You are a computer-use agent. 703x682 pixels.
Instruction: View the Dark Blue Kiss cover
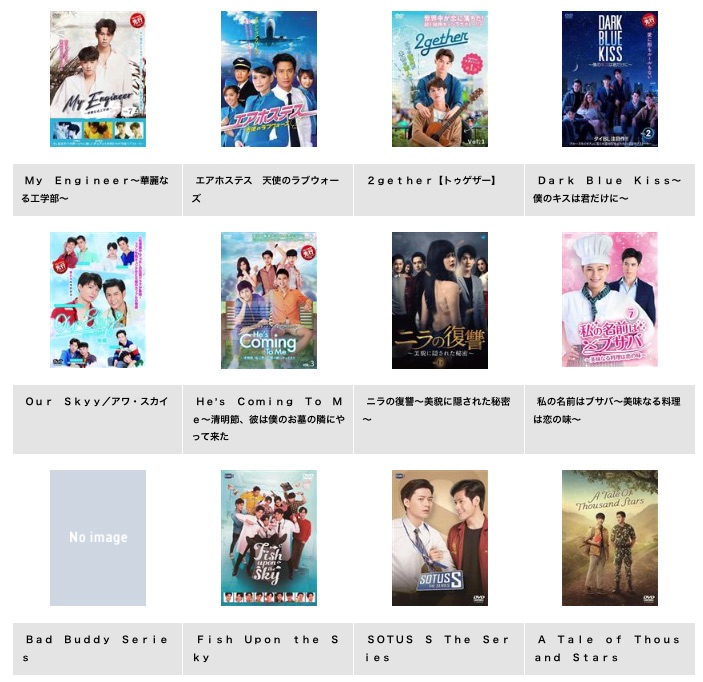609,79
